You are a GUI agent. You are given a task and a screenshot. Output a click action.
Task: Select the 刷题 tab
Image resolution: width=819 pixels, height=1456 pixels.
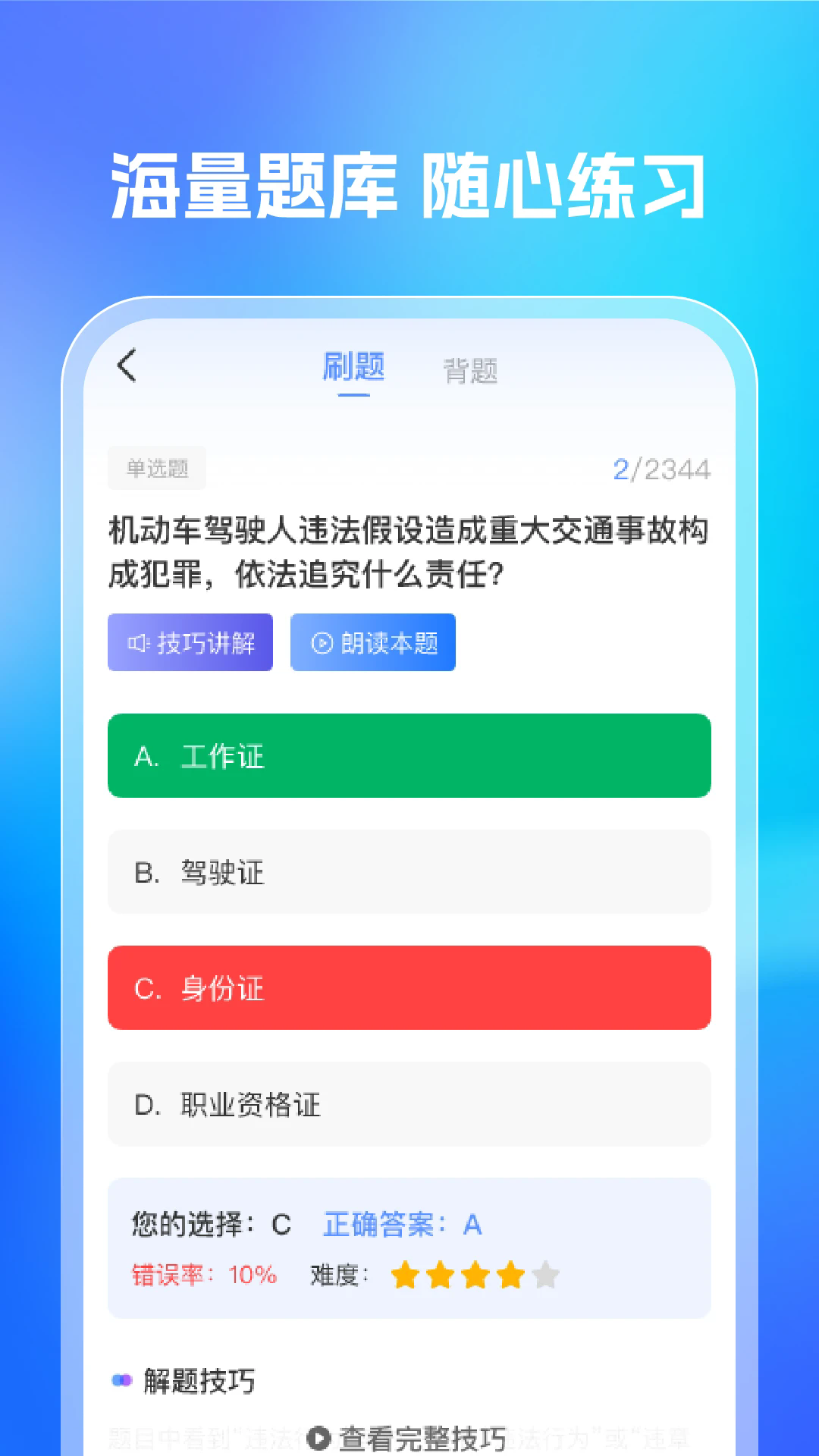353,366
